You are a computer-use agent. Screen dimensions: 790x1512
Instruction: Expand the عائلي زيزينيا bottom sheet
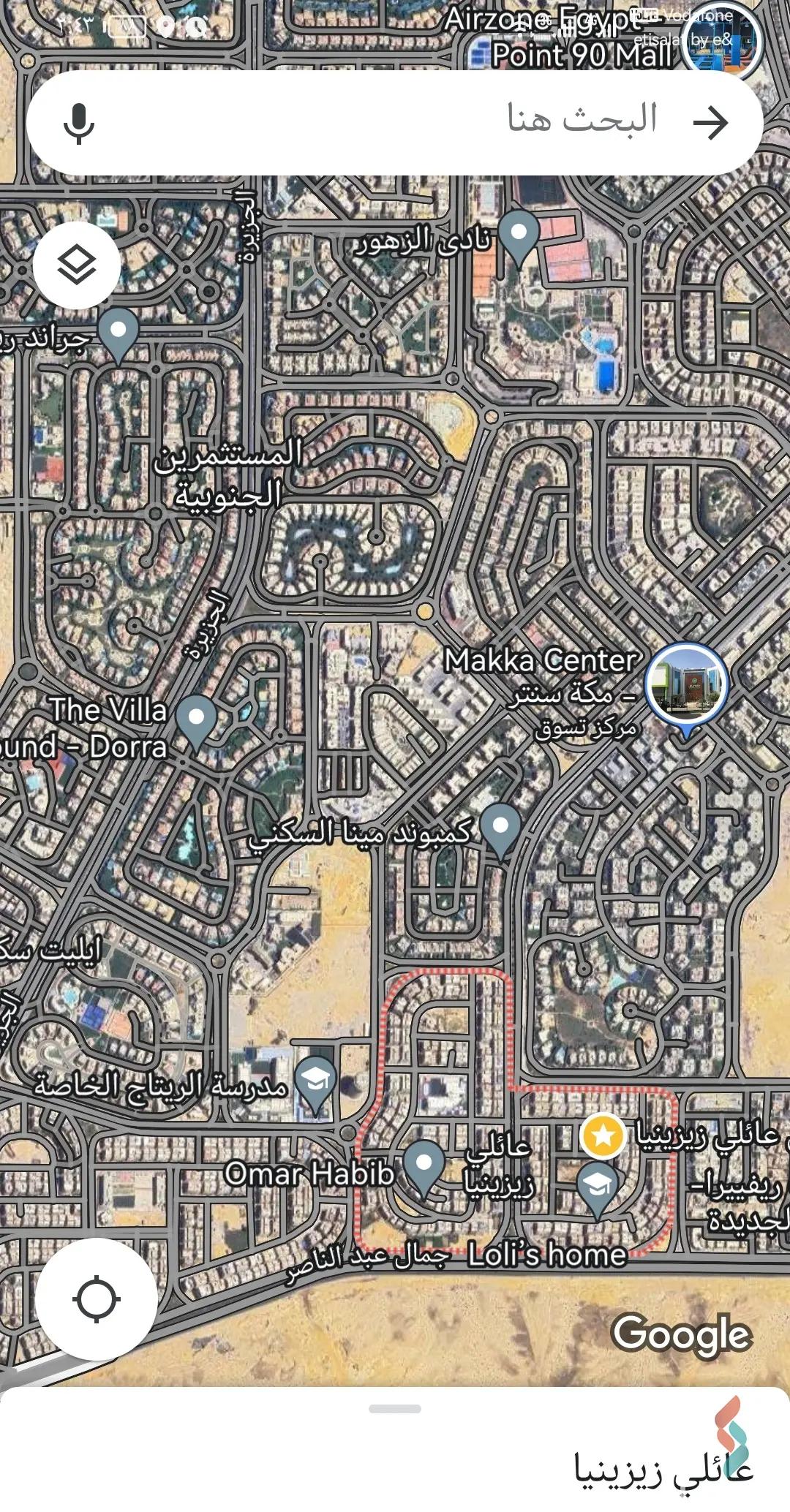point(395,1408)
